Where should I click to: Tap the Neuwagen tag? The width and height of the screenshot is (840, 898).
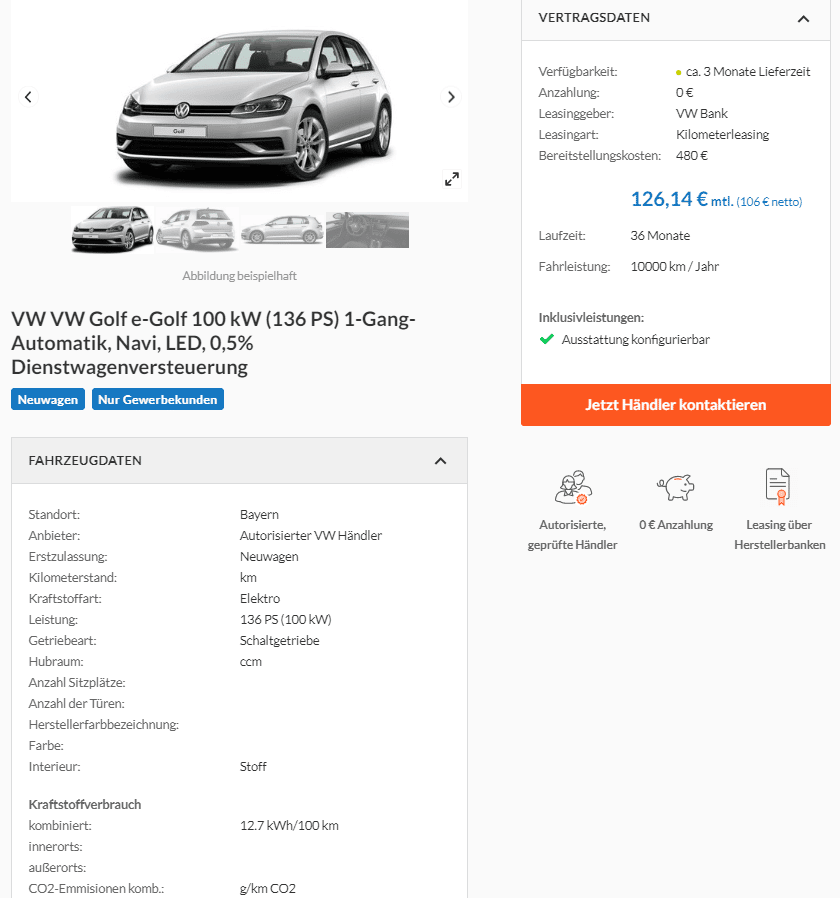(47, 399)
